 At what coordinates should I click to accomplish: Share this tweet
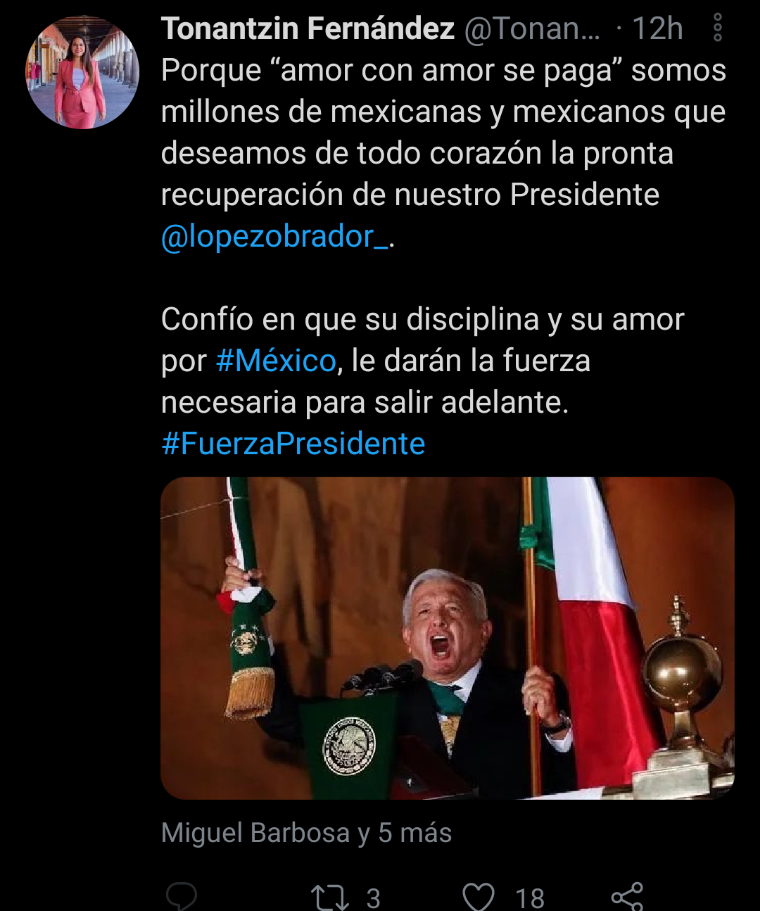tap(627, 896)
